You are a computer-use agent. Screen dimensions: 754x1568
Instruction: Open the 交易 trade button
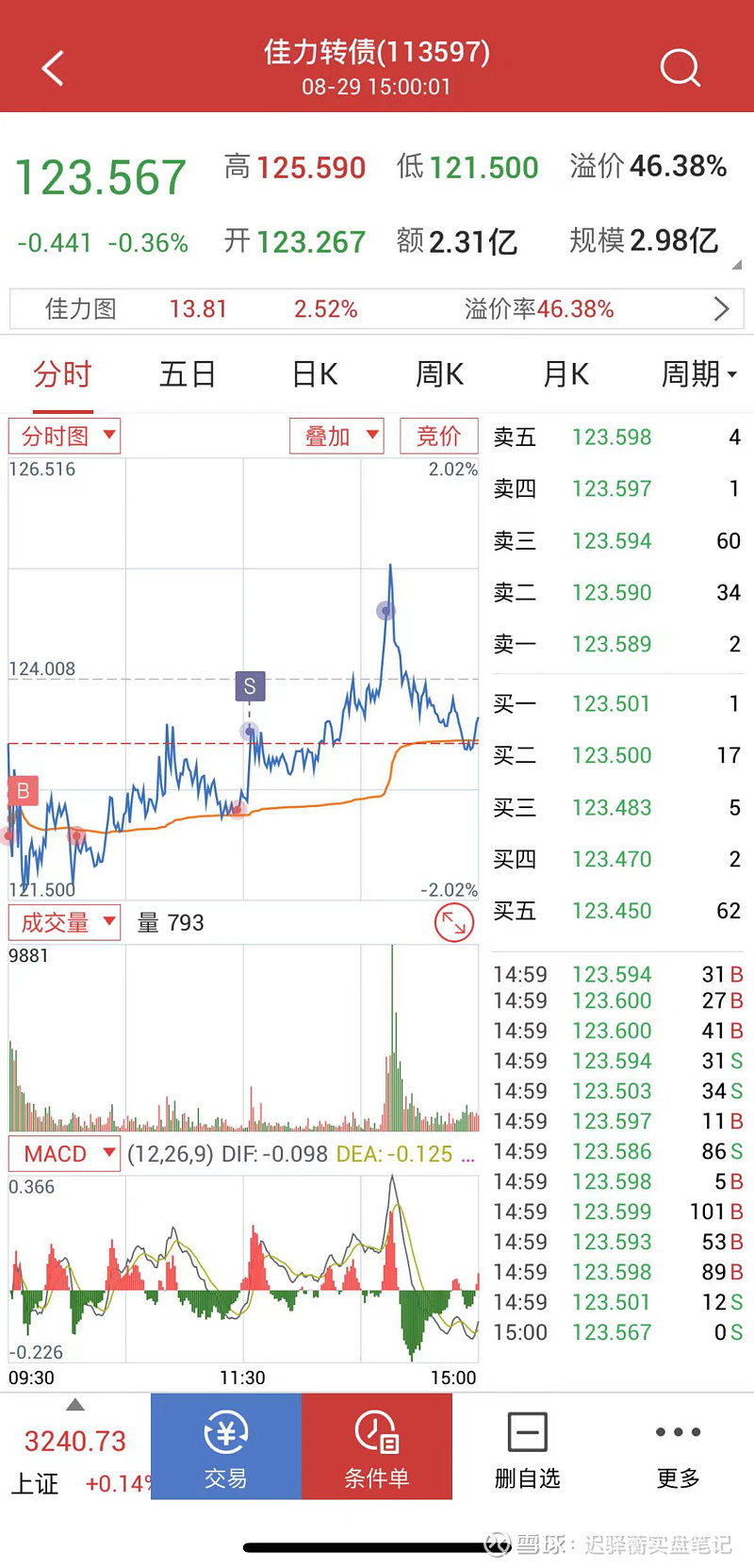pos(226,1446)
